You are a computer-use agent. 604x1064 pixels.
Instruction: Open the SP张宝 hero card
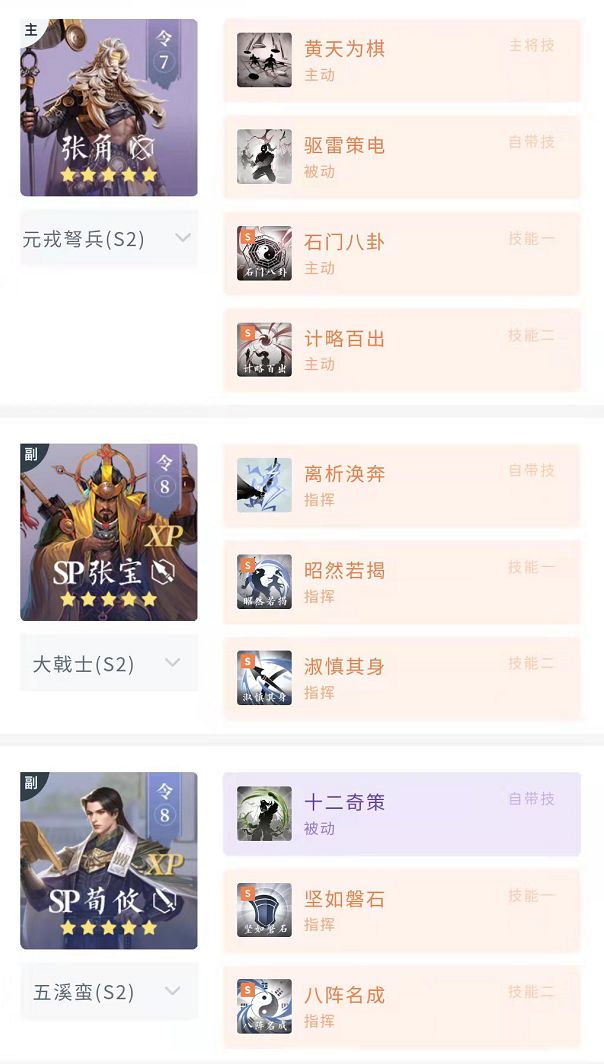tap(108, 532)
